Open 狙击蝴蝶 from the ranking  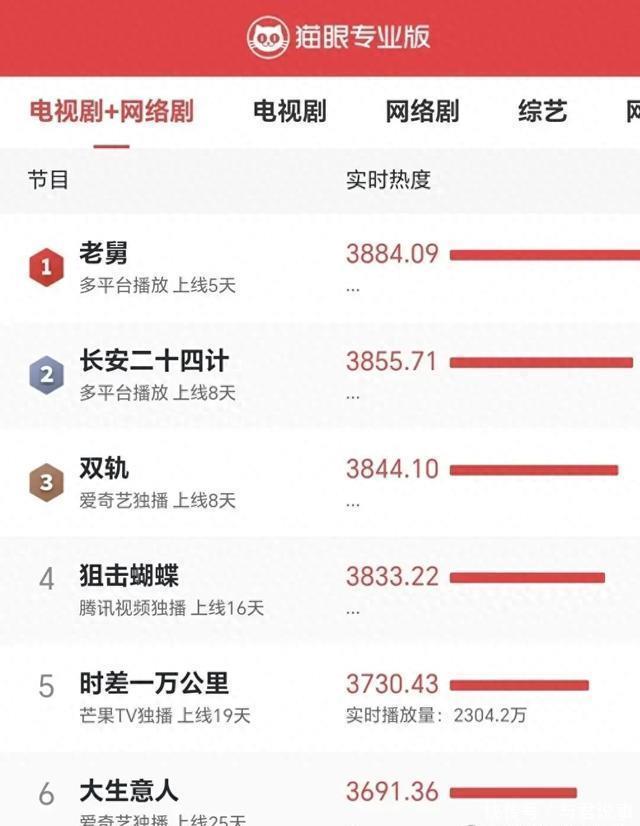[x=129, y=577]
